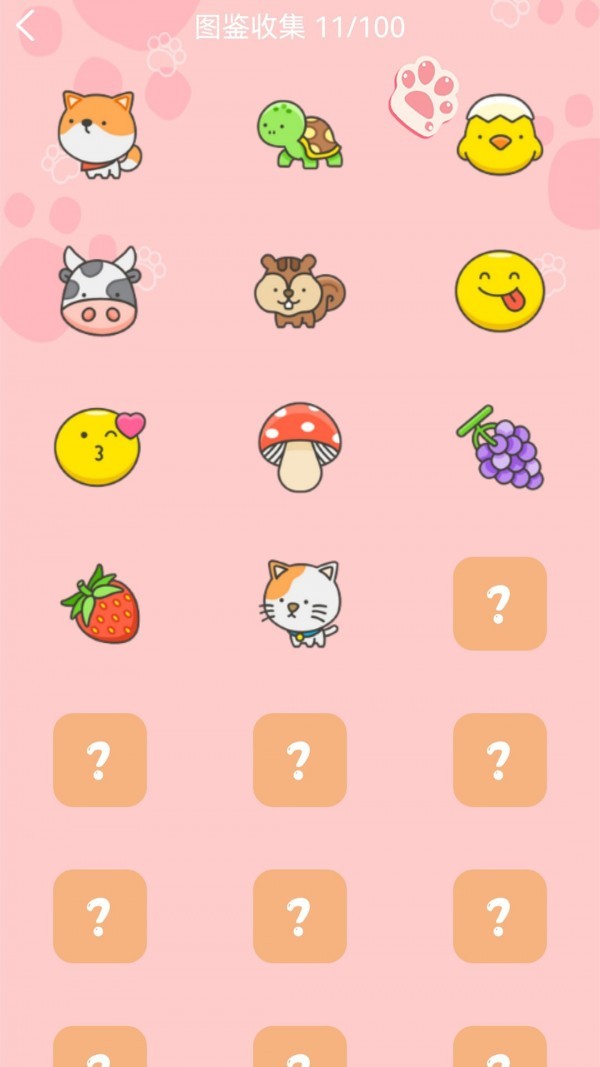This screenshot has width=600, height=1067.
Task: View the purple grapes sticker
Action: tap(501, 448)
